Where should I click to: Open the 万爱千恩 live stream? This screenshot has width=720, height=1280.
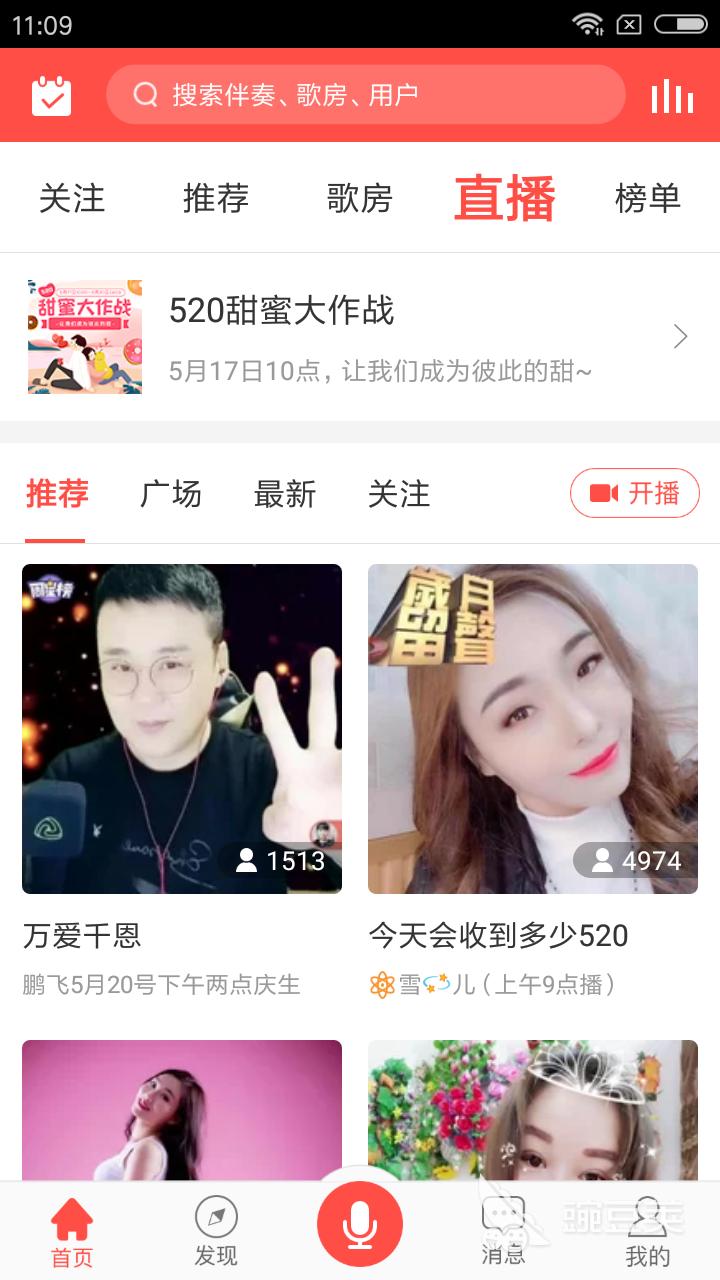182,727
